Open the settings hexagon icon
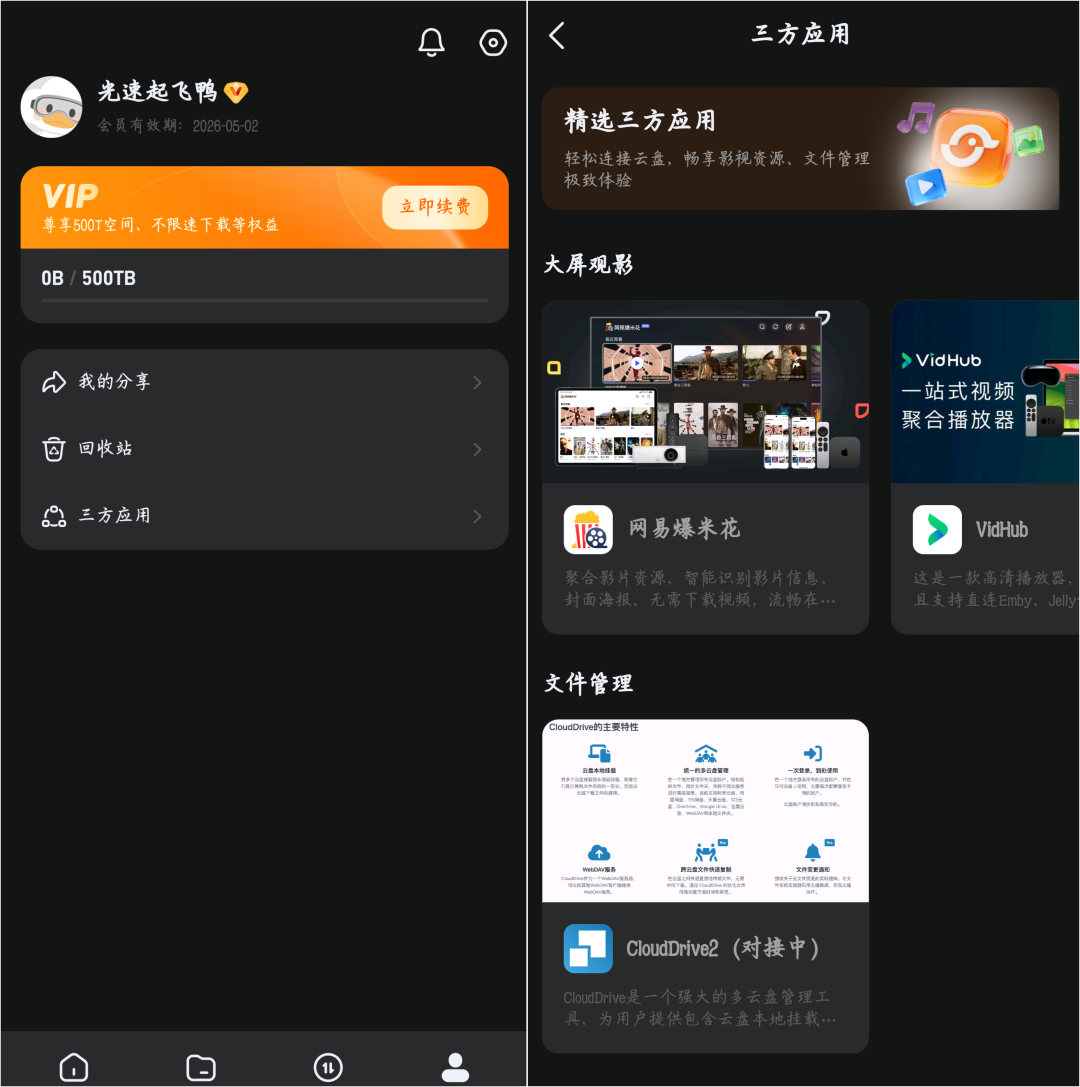The width and height of the screenshot is (1080, 1087). [x=493, y=42]
